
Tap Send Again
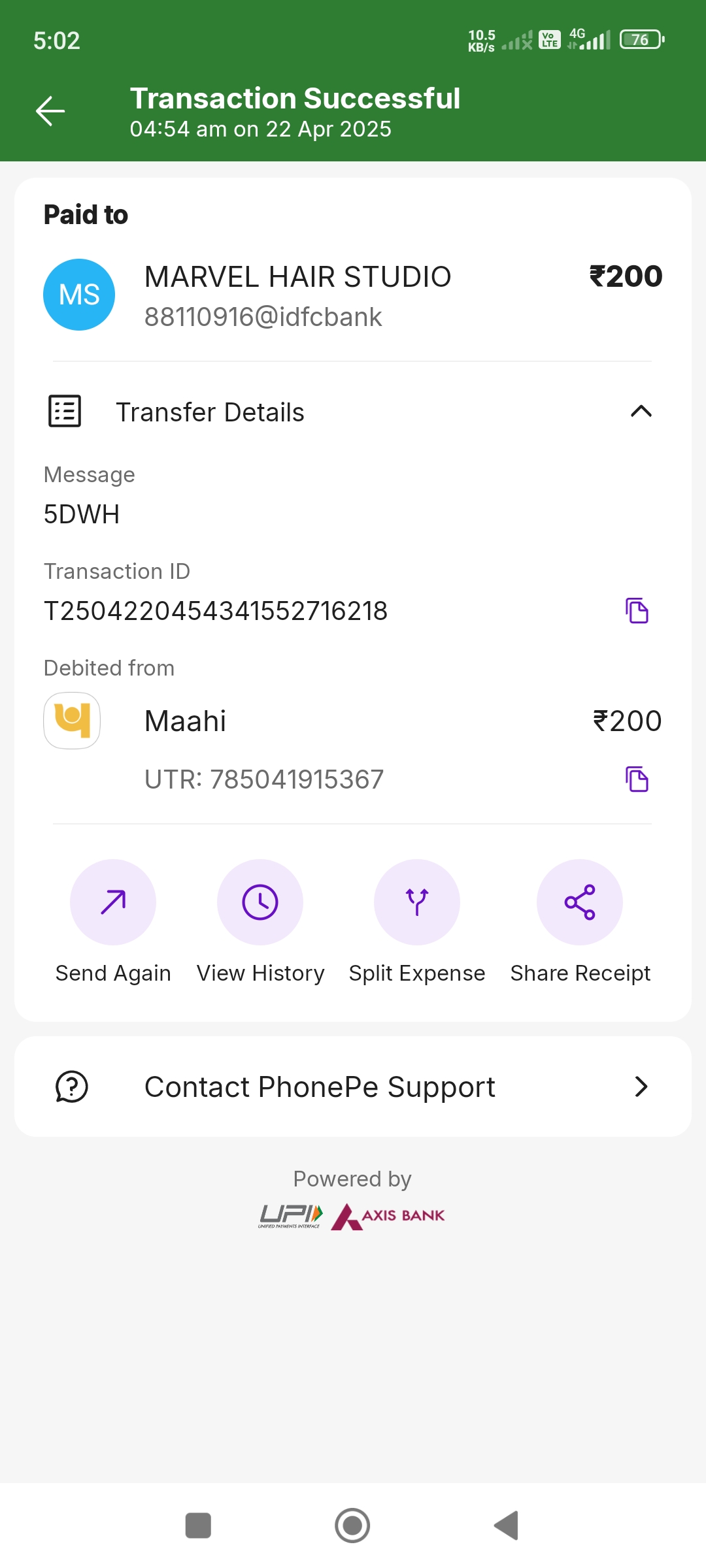click(113, 902)
